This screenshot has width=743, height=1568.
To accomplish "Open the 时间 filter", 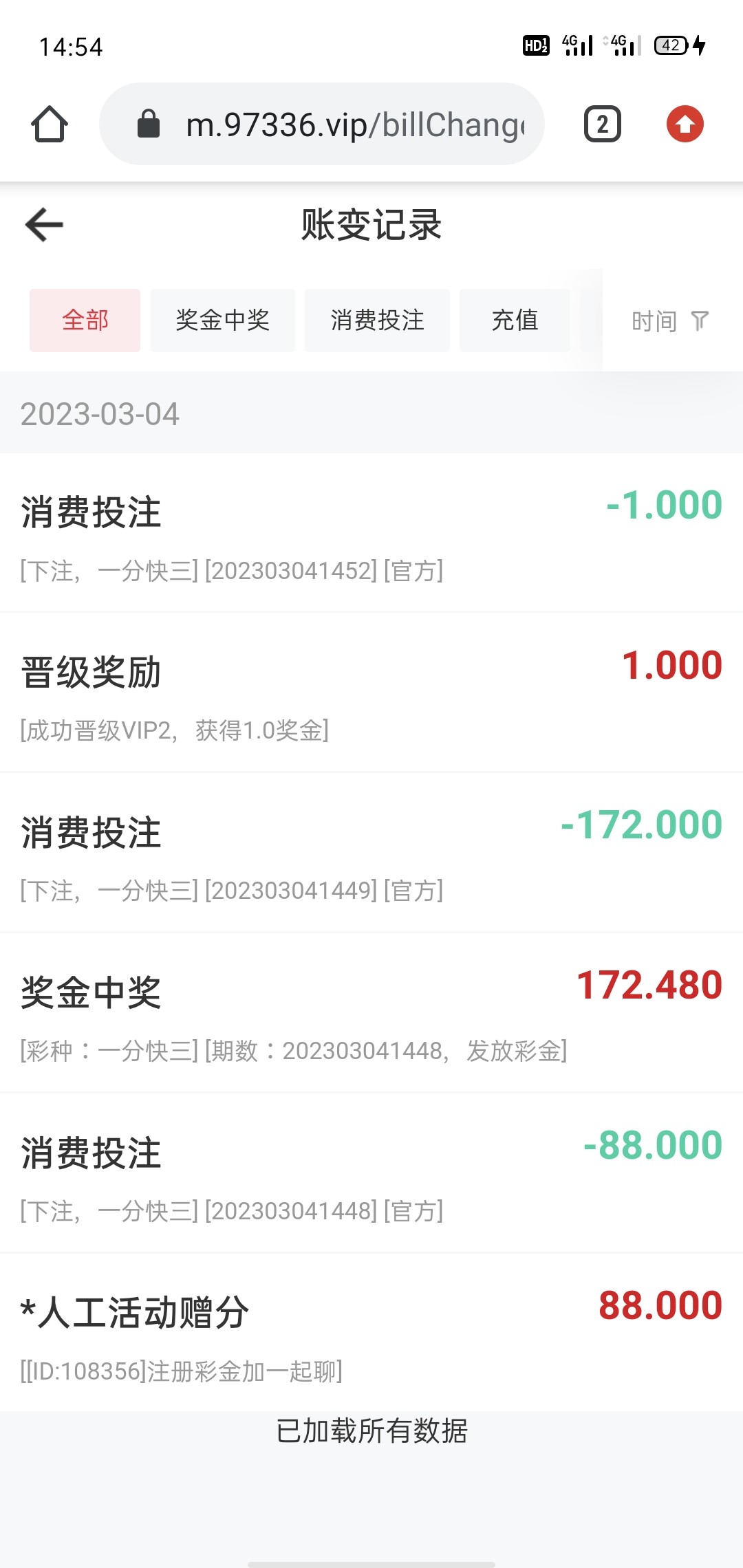I will coord(669,321).
